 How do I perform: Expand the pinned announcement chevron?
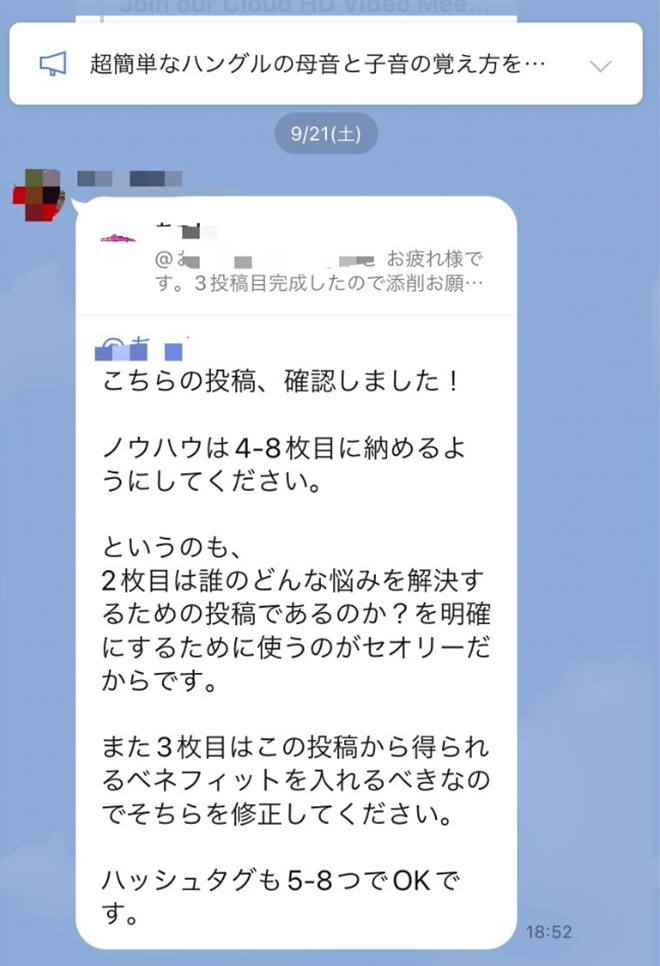pos(601,67)
